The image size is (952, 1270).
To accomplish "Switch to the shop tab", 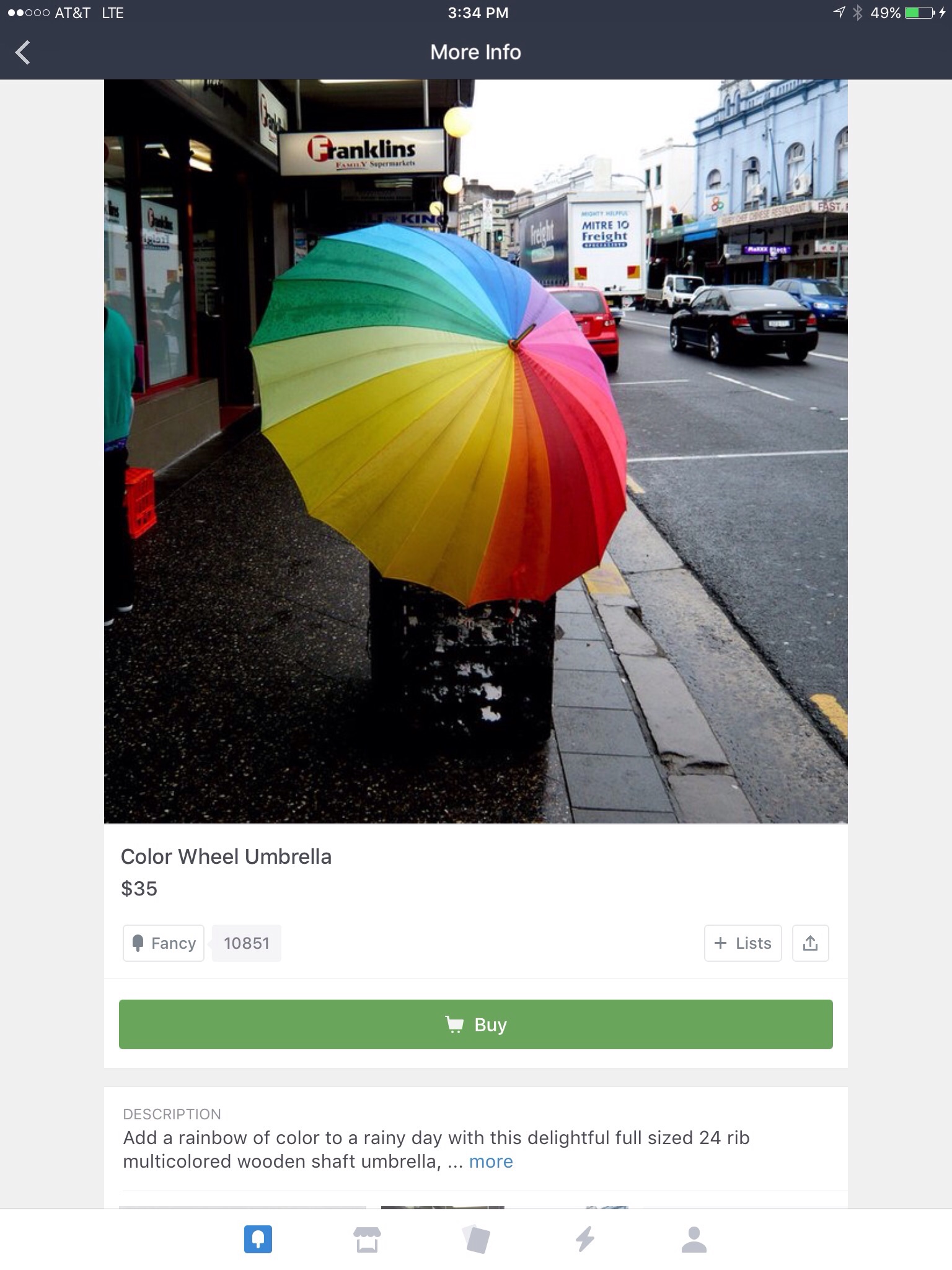I will pyautogui.click(x=367, y=1239).
